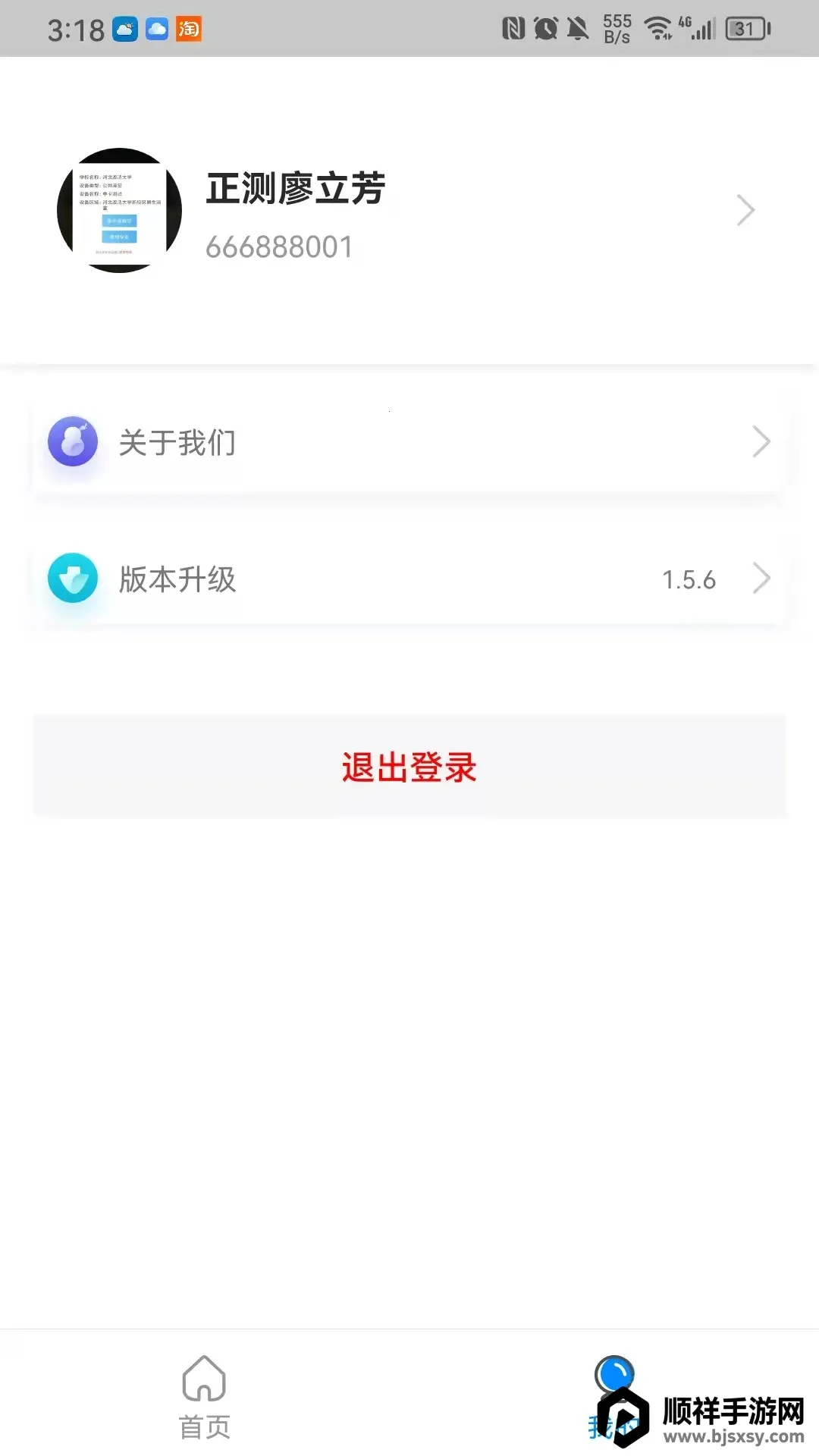Switch to the 首页 tab

(204, 1397)
